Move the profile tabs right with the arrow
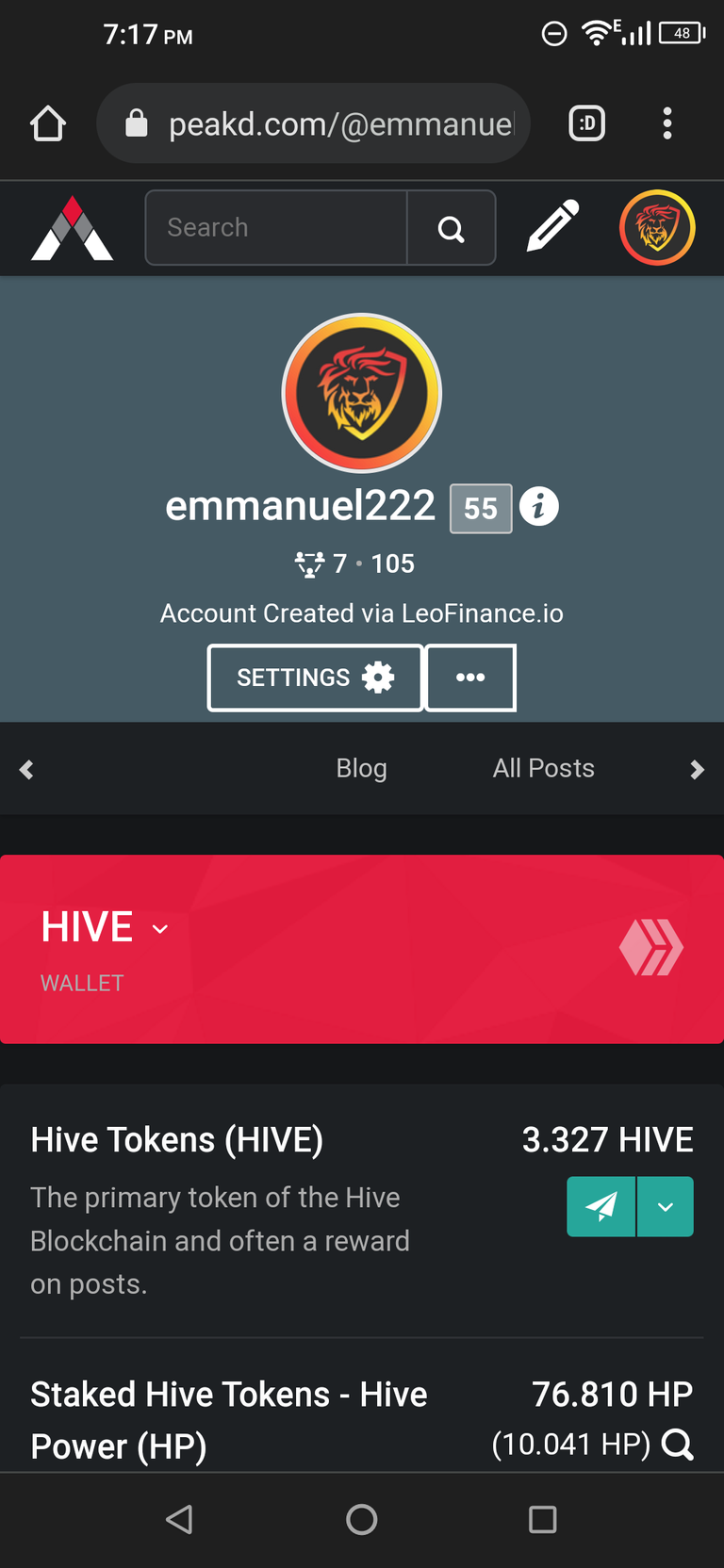Viewport: 724px width, 1568px height. [697, 770]
